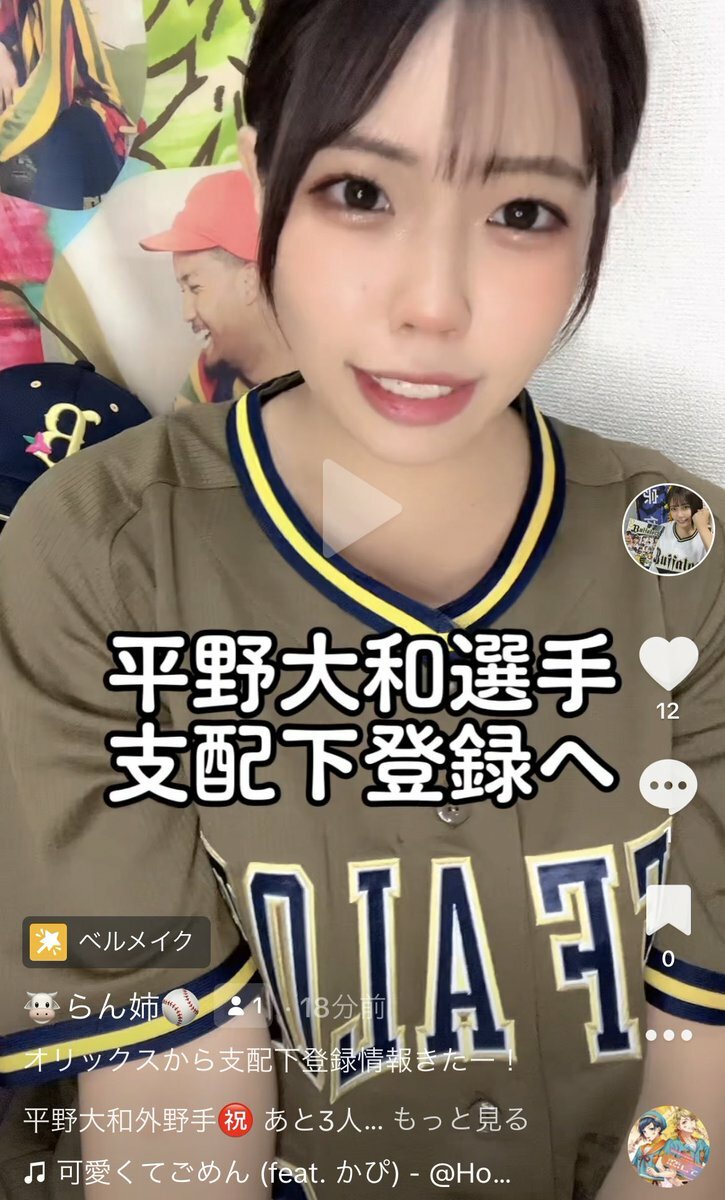Open the three-dot more options
The image size is (725, 1200).
pos(668,1035)
